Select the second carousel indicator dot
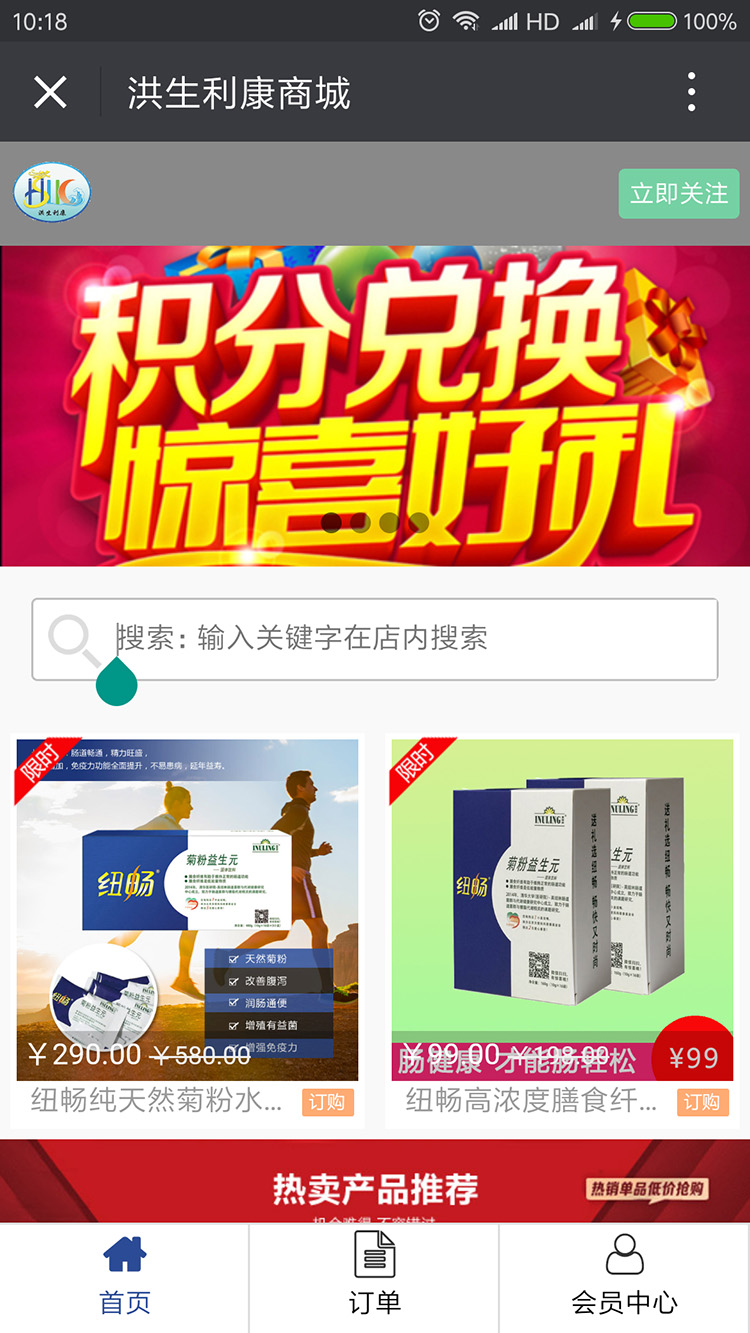 pyautogui.click(x=360, y=521)
